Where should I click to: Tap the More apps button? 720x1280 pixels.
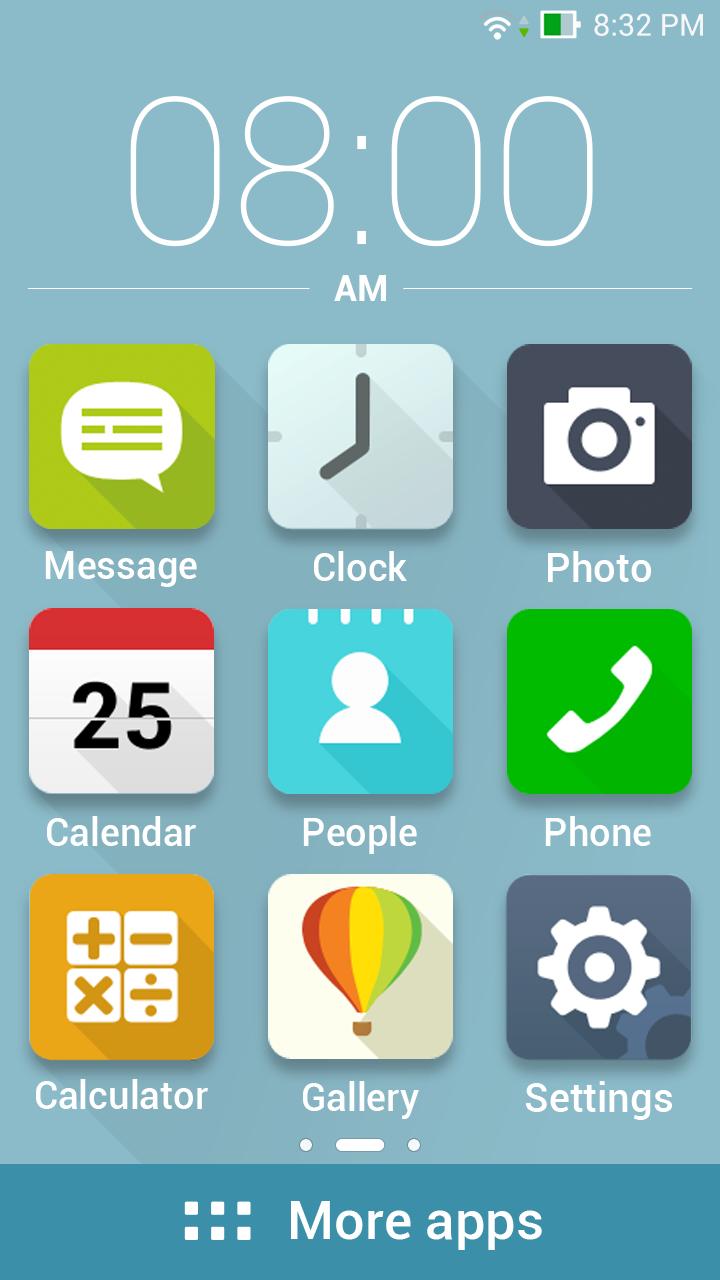(360, 1222)
